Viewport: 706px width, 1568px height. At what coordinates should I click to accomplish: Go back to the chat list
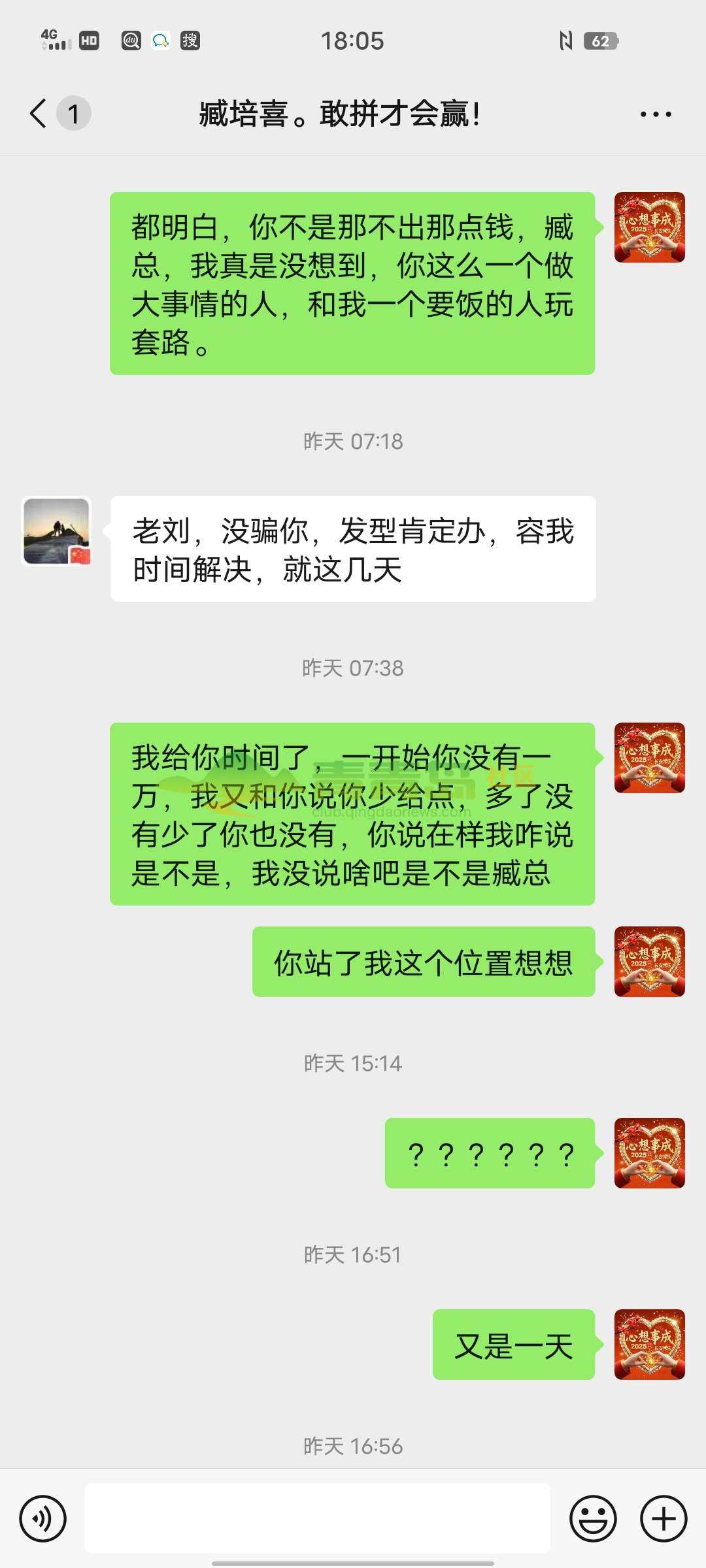click(39, 114)
